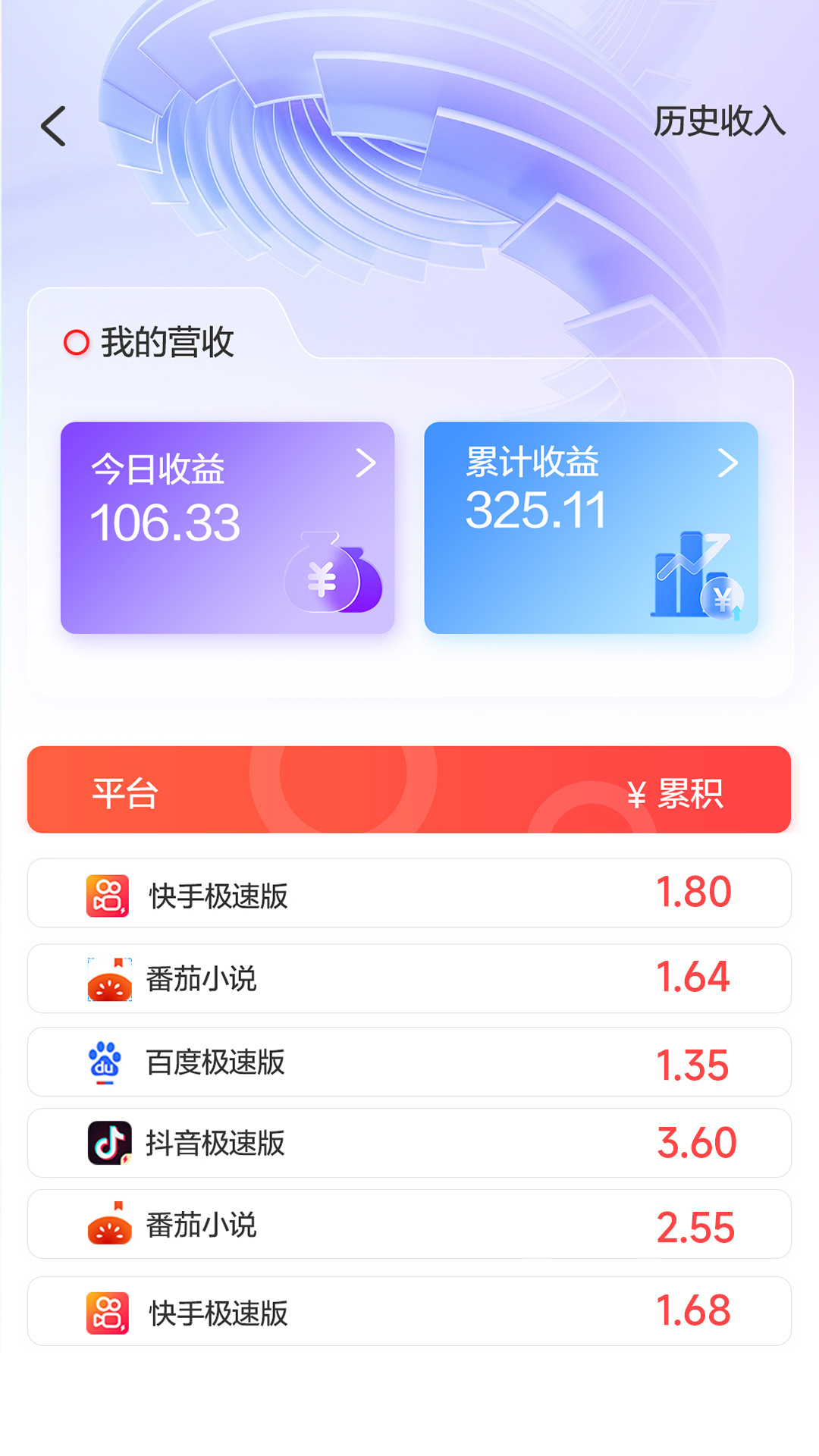Viewport: 819px width, 1456px height.
Task: Tap the back arrow at top left
Action: (x=52, y=125)
